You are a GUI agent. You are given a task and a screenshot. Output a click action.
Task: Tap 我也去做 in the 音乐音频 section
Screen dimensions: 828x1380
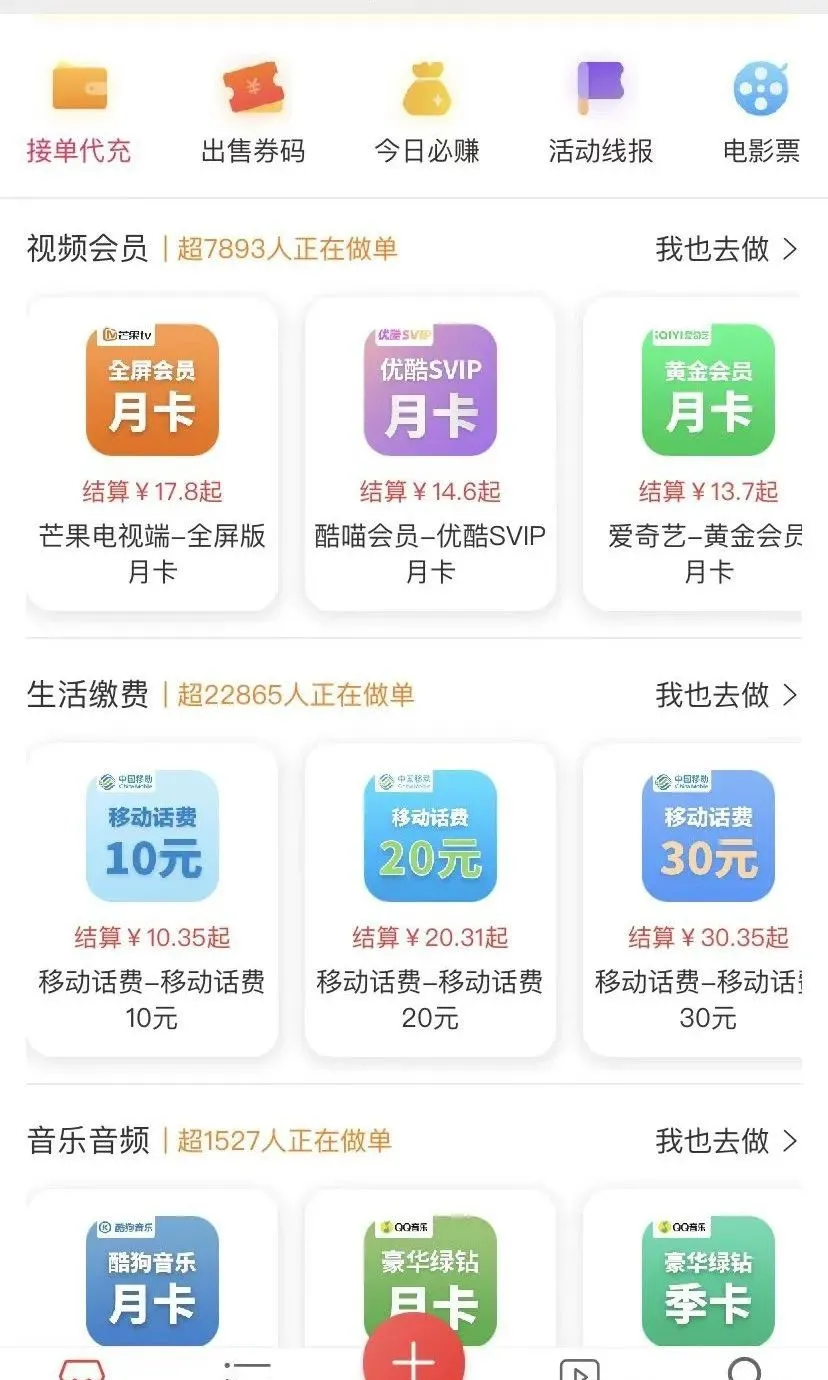pyautogui.click(x=727, y=1140)
